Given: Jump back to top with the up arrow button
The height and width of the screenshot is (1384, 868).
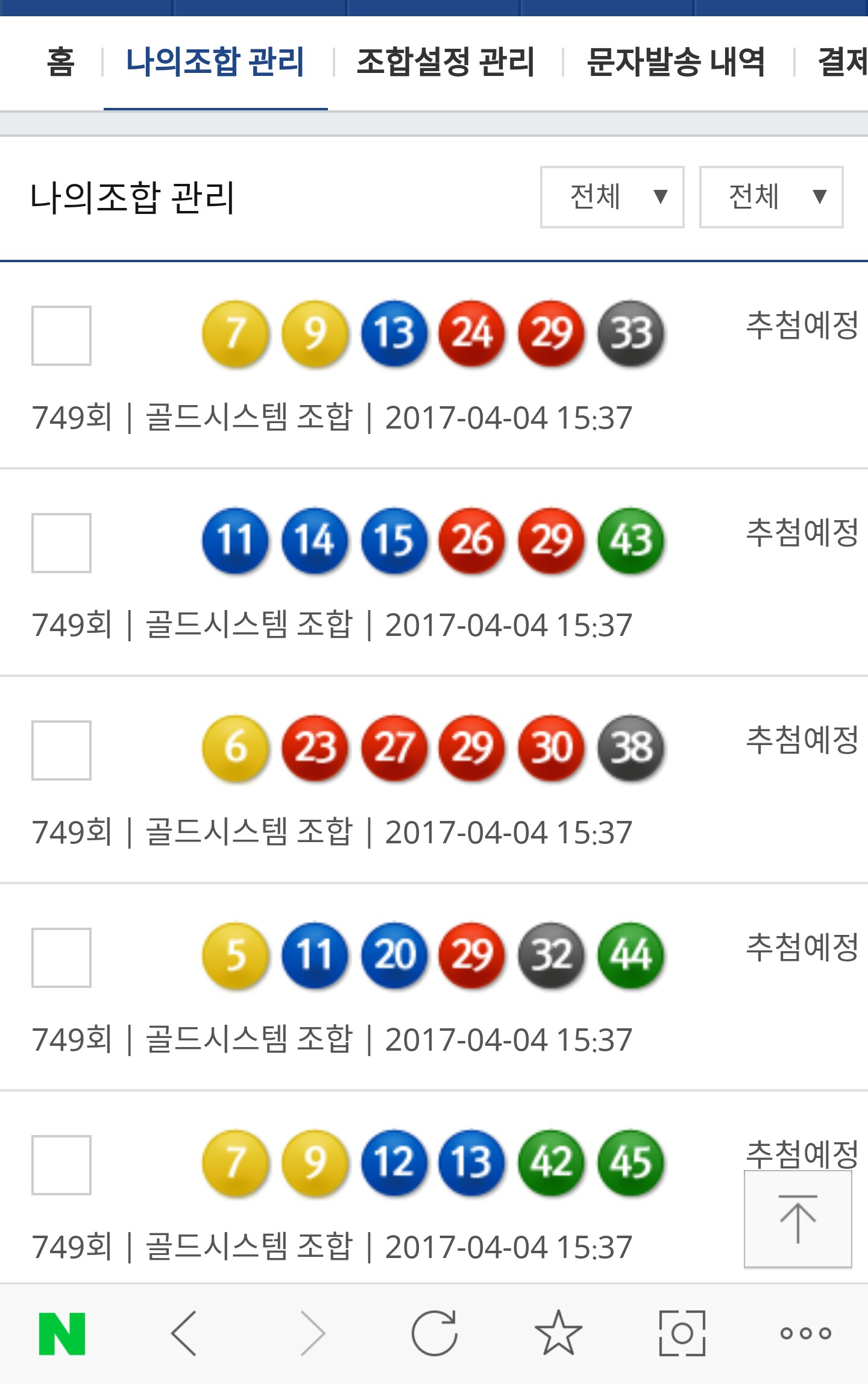Looking at the screenshot, I should tap(797, 1219).
